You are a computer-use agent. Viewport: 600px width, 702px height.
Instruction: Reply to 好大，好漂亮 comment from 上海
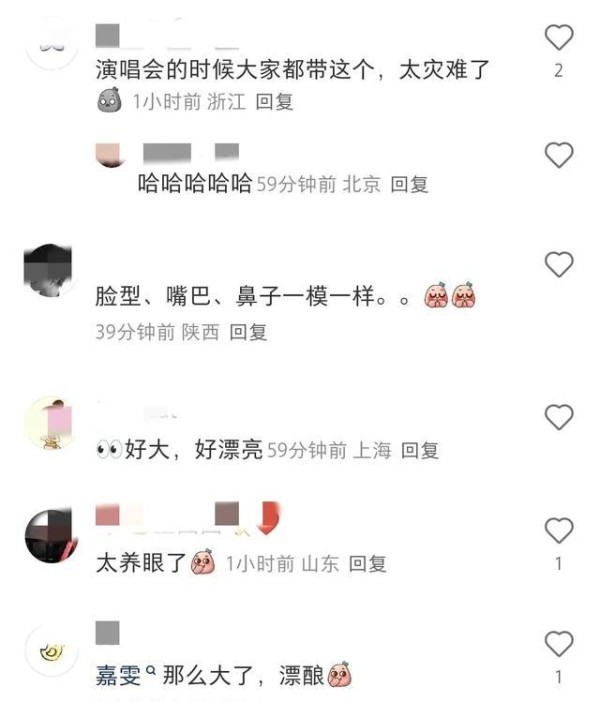420,451
